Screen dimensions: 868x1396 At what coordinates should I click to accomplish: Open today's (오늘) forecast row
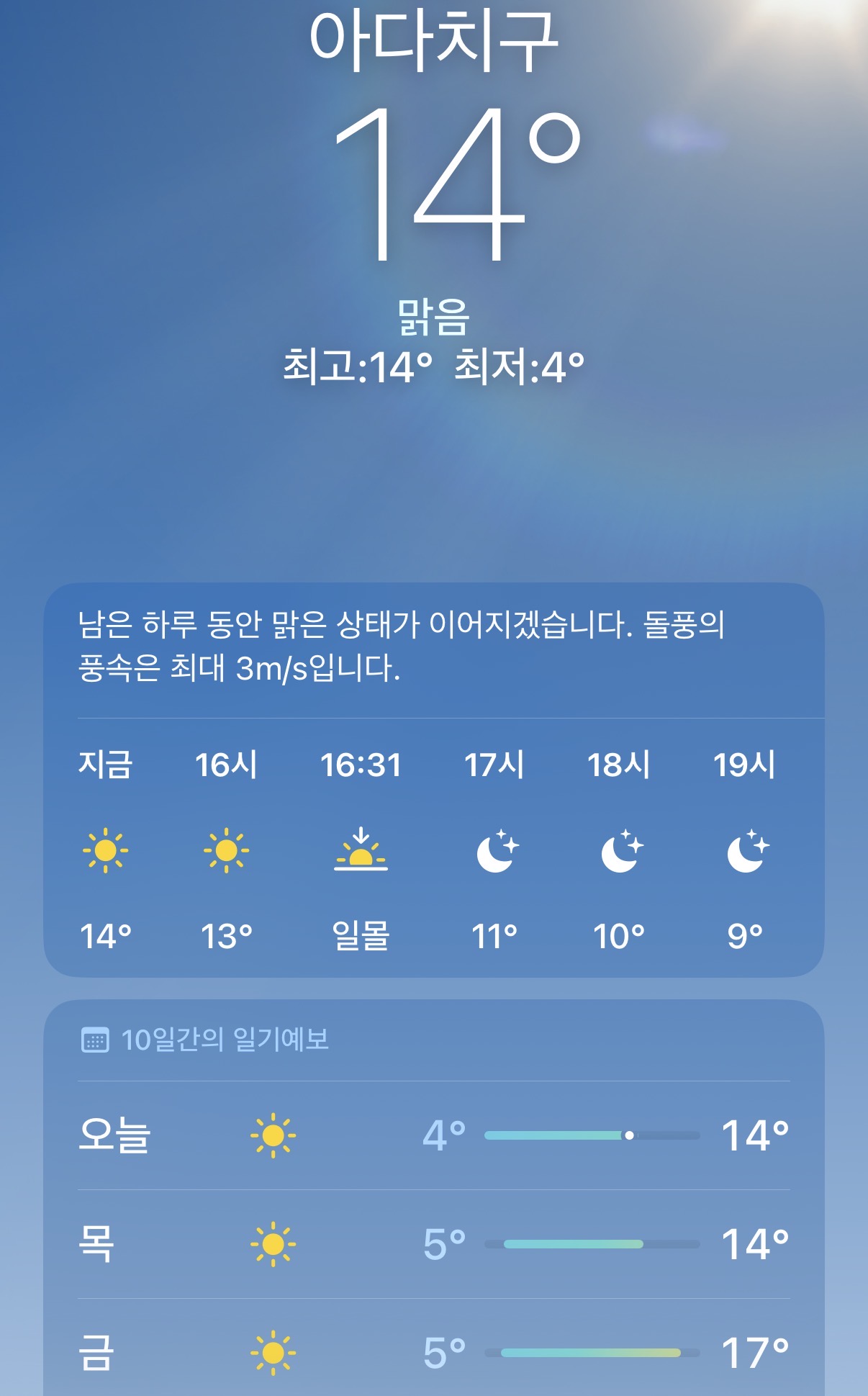(x=433, y=1135)
